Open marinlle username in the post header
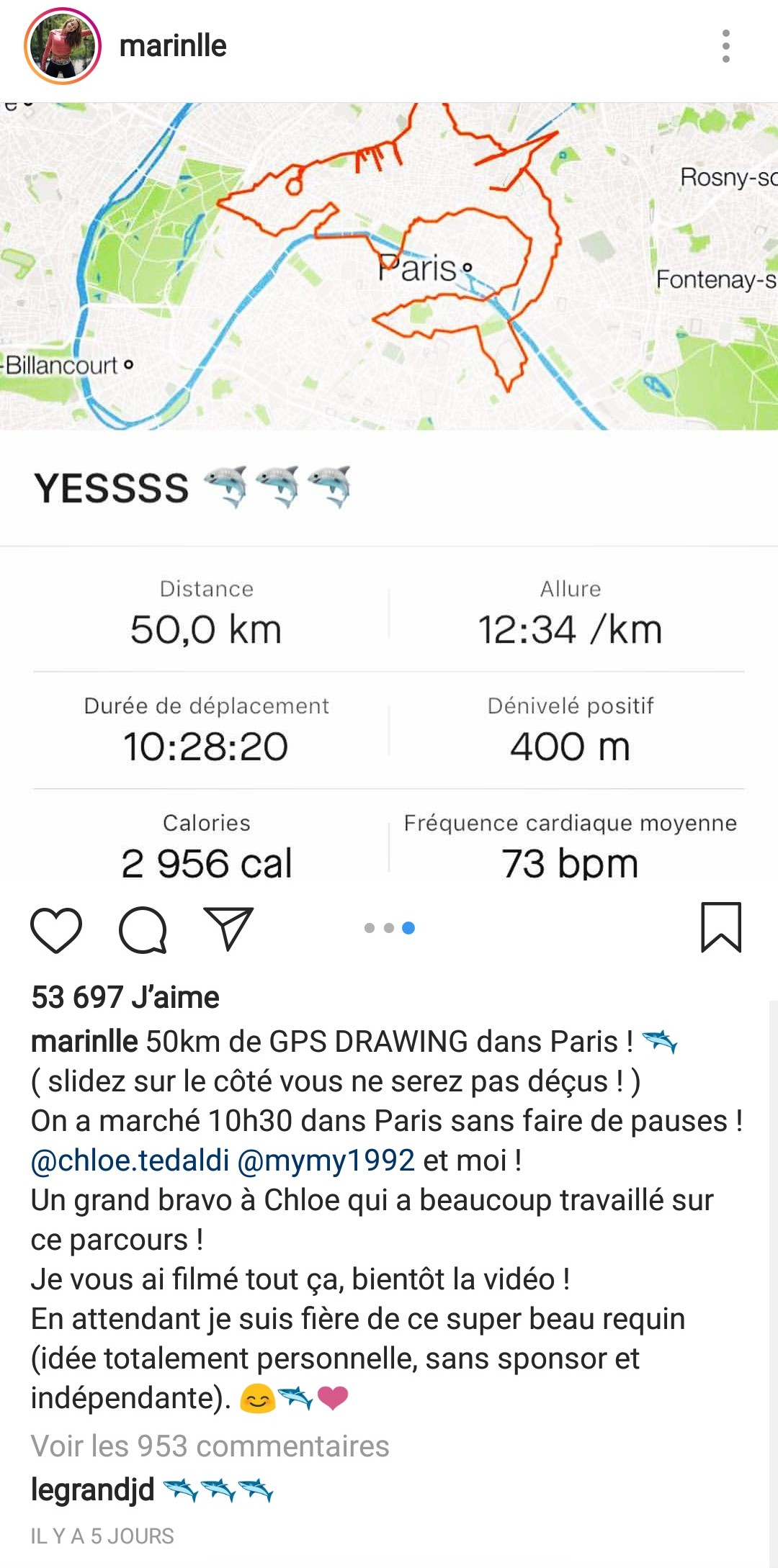 point(173,46)
